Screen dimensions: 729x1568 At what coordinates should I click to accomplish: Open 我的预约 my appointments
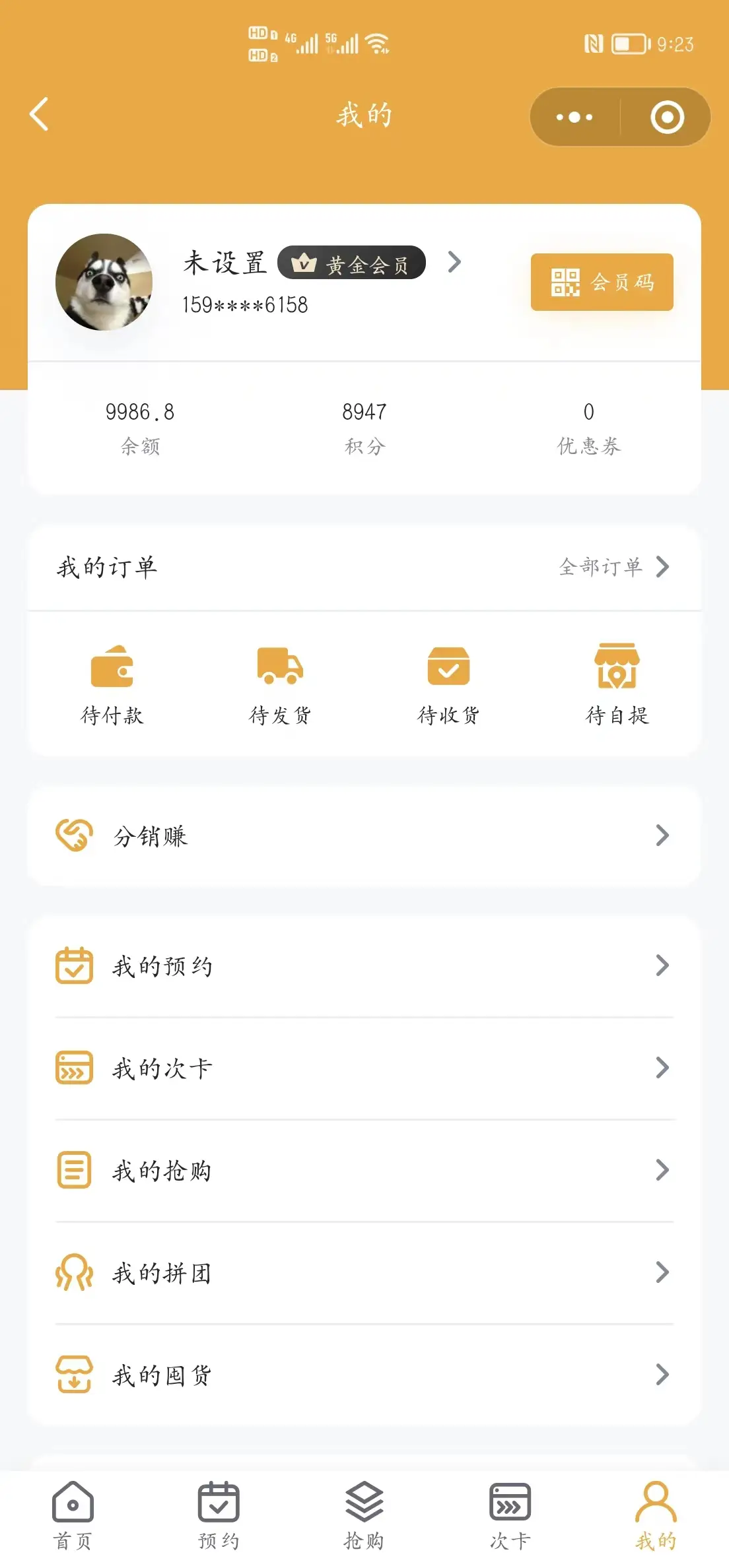point(364,966)
